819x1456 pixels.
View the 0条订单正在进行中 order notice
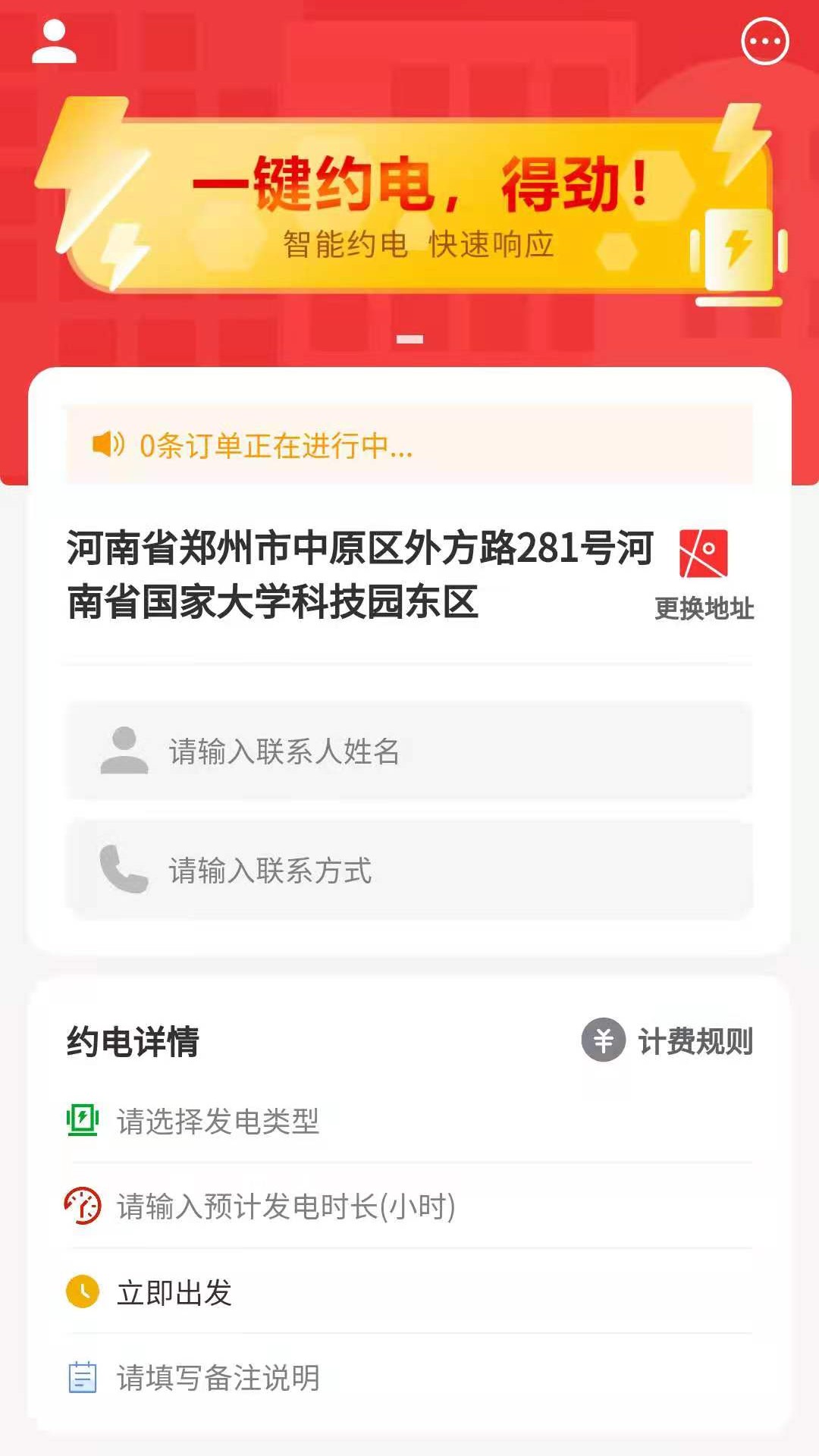pyautogui.click(x=409, y=445)
